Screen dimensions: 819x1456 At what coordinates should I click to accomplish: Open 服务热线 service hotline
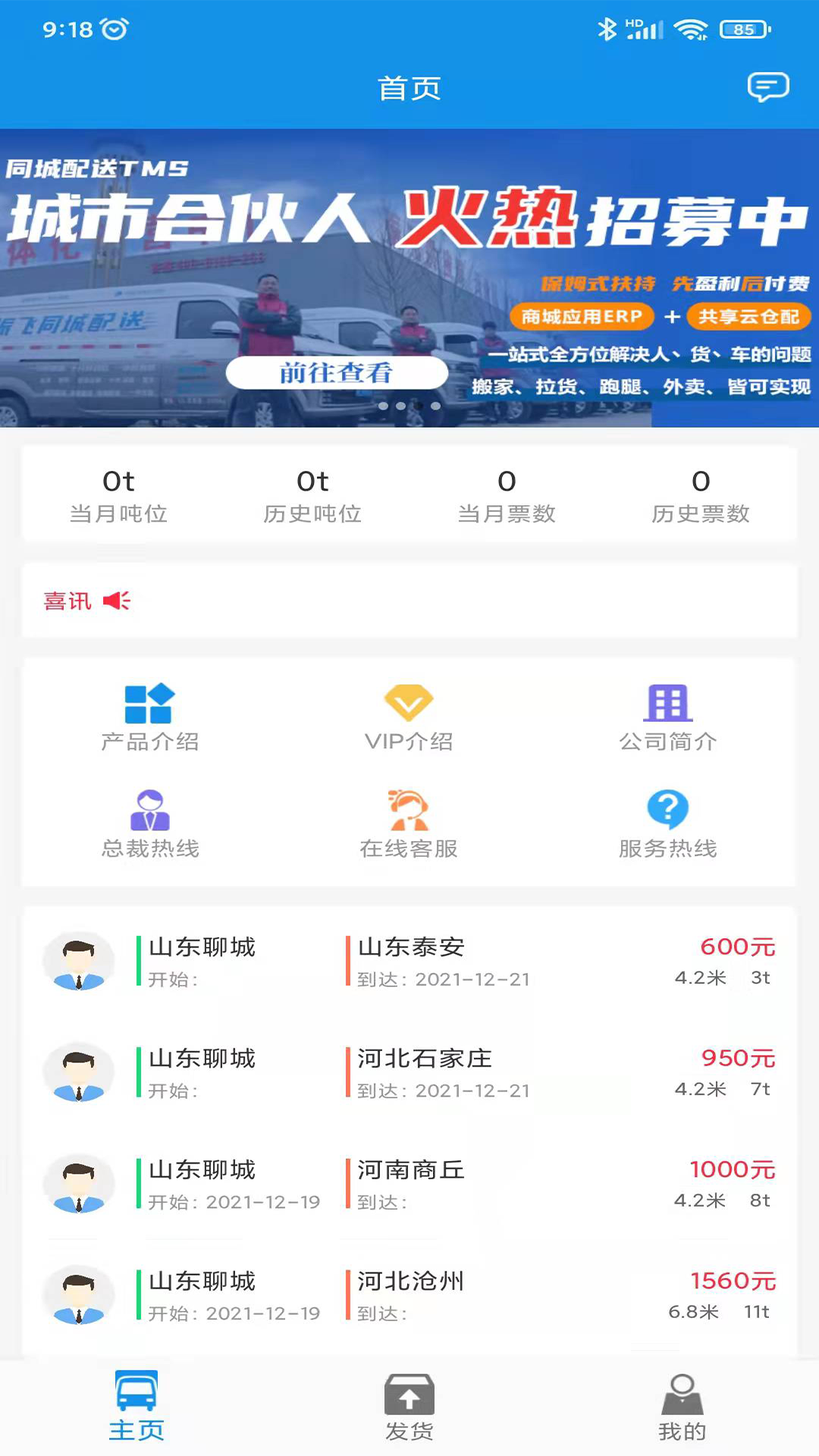point(667,824)
